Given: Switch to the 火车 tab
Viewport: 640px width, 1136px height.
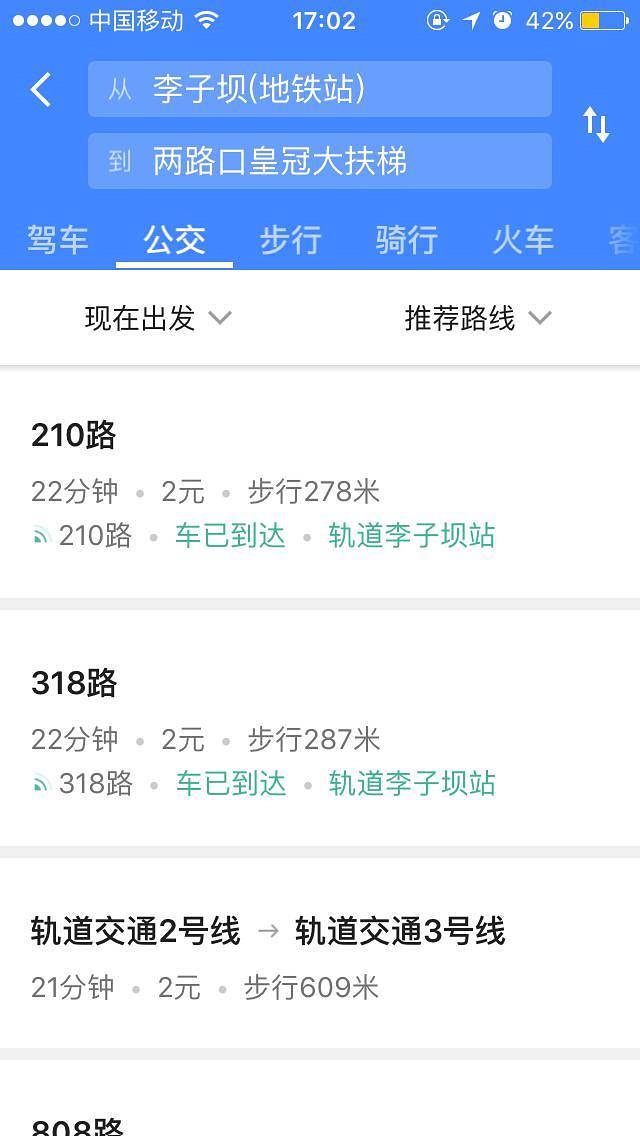Looking at the screenshot, I should point(522,240).
